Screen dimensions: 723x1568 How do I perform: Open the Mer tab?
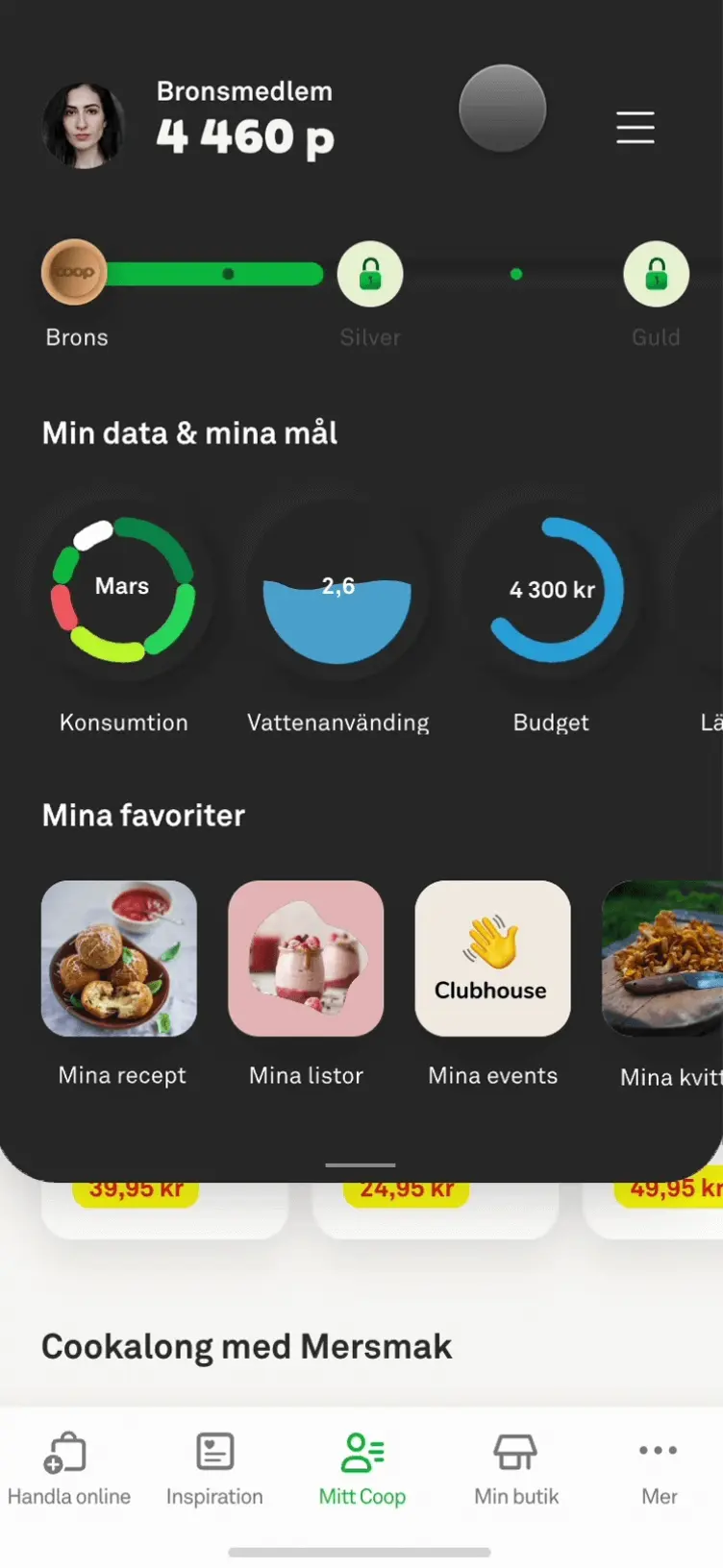659,1467
